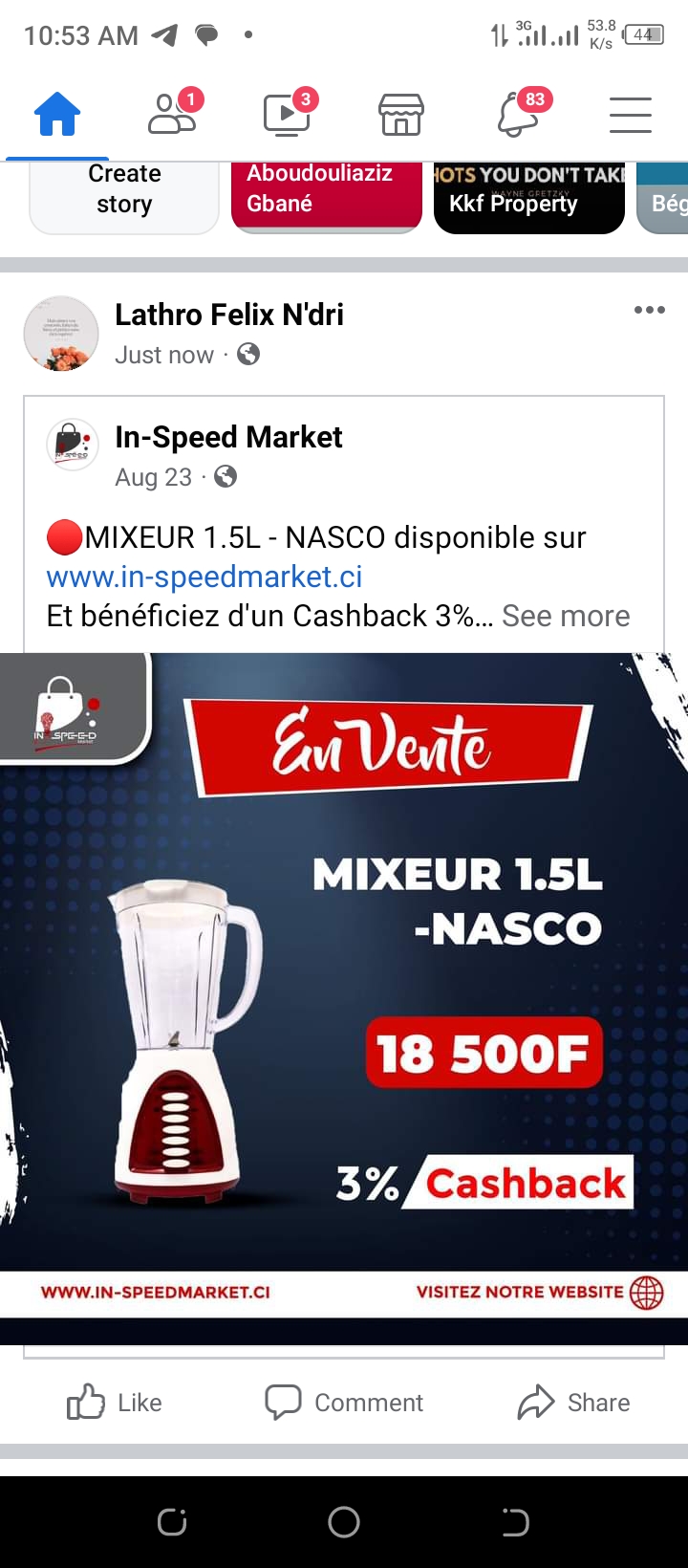This screenshot has width=688, height=1568.
Task: Share the In-Speed Market post
Action: [573, 1403]
